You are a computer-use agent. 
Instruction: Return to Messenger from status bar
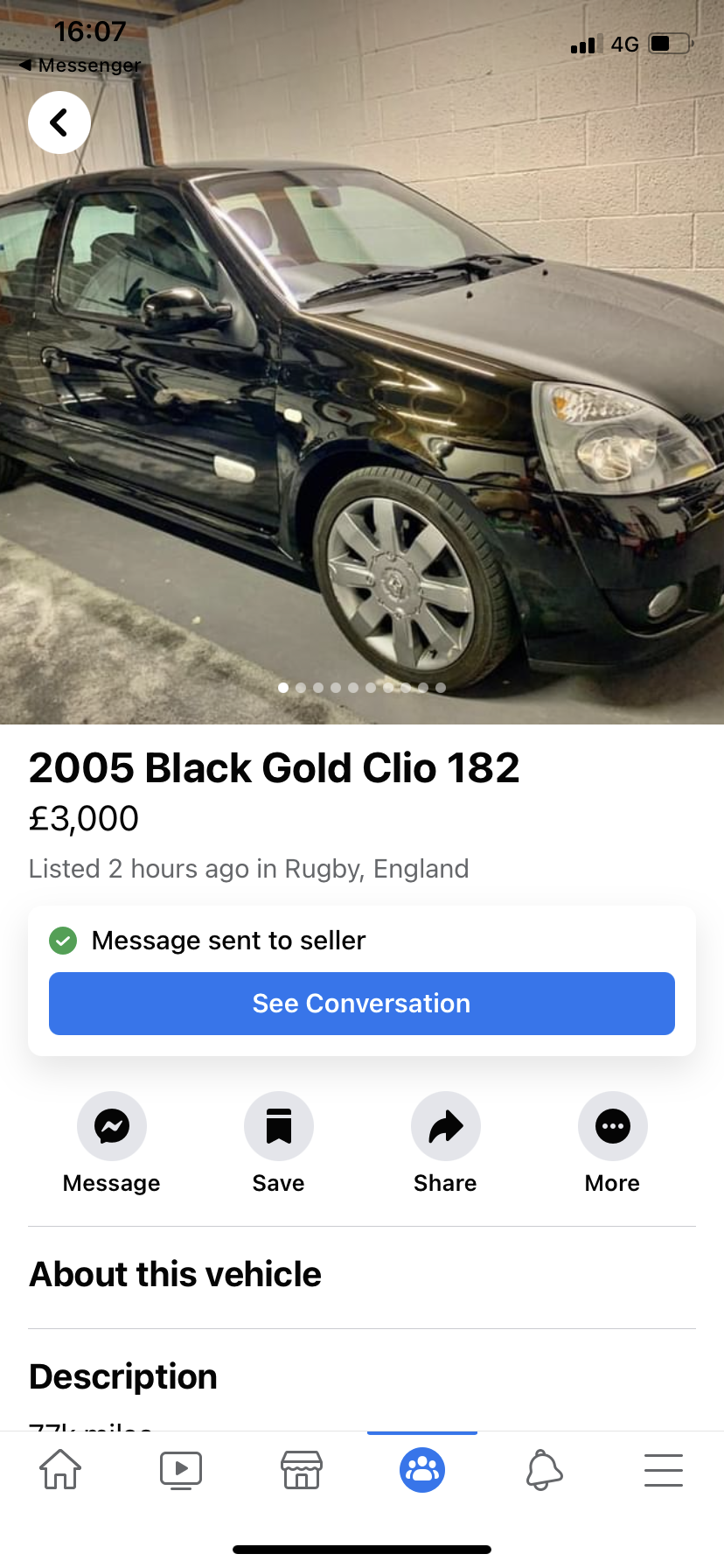pyautogui.click(x=80, y=66)
